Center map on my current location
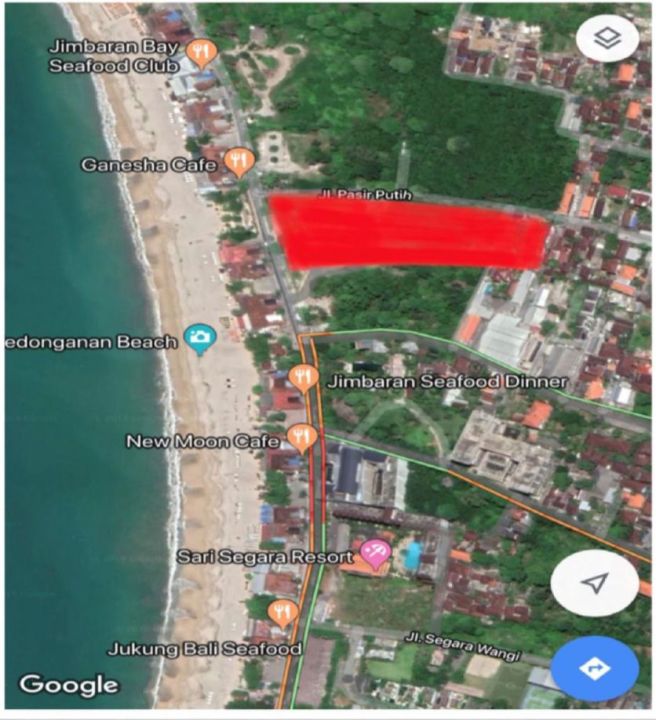Screen dimensions: 656x720 pyautogui.click(x=595, y=583)
